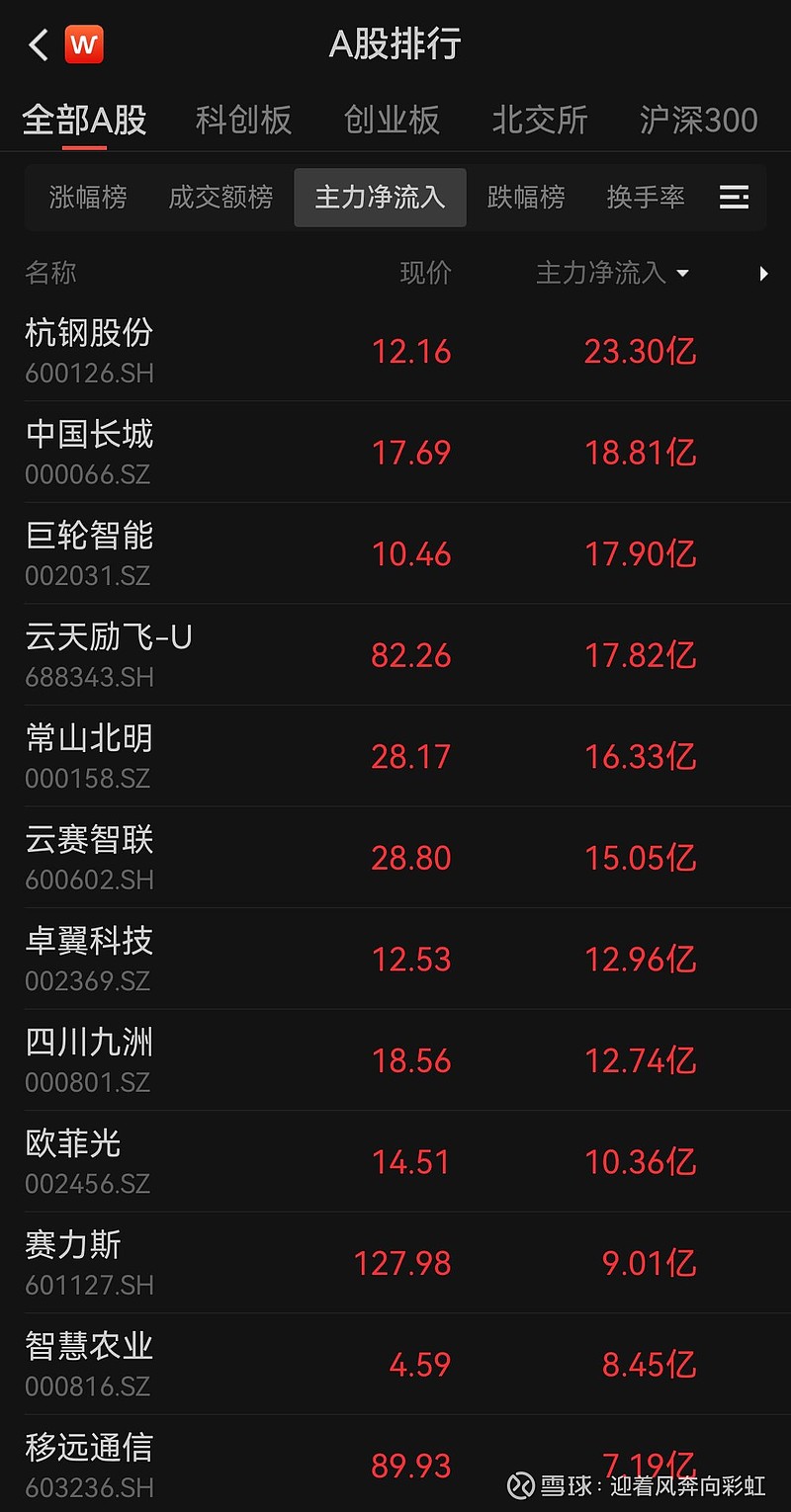Select the 涨幅榜 ranking tab
This screenshot has height=1512, width=791.
click(x=88, y=198)
